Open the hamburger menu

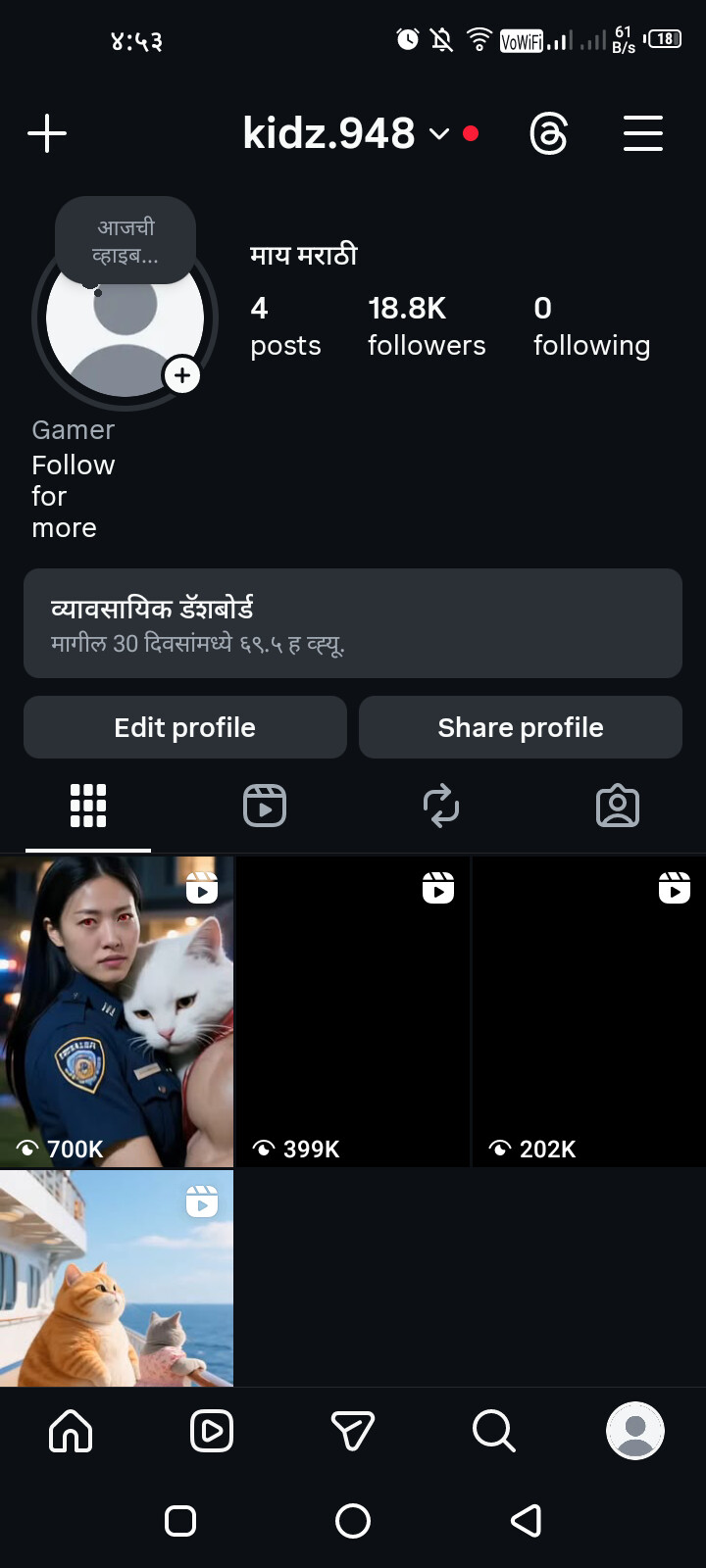click(x=643, y=133)
